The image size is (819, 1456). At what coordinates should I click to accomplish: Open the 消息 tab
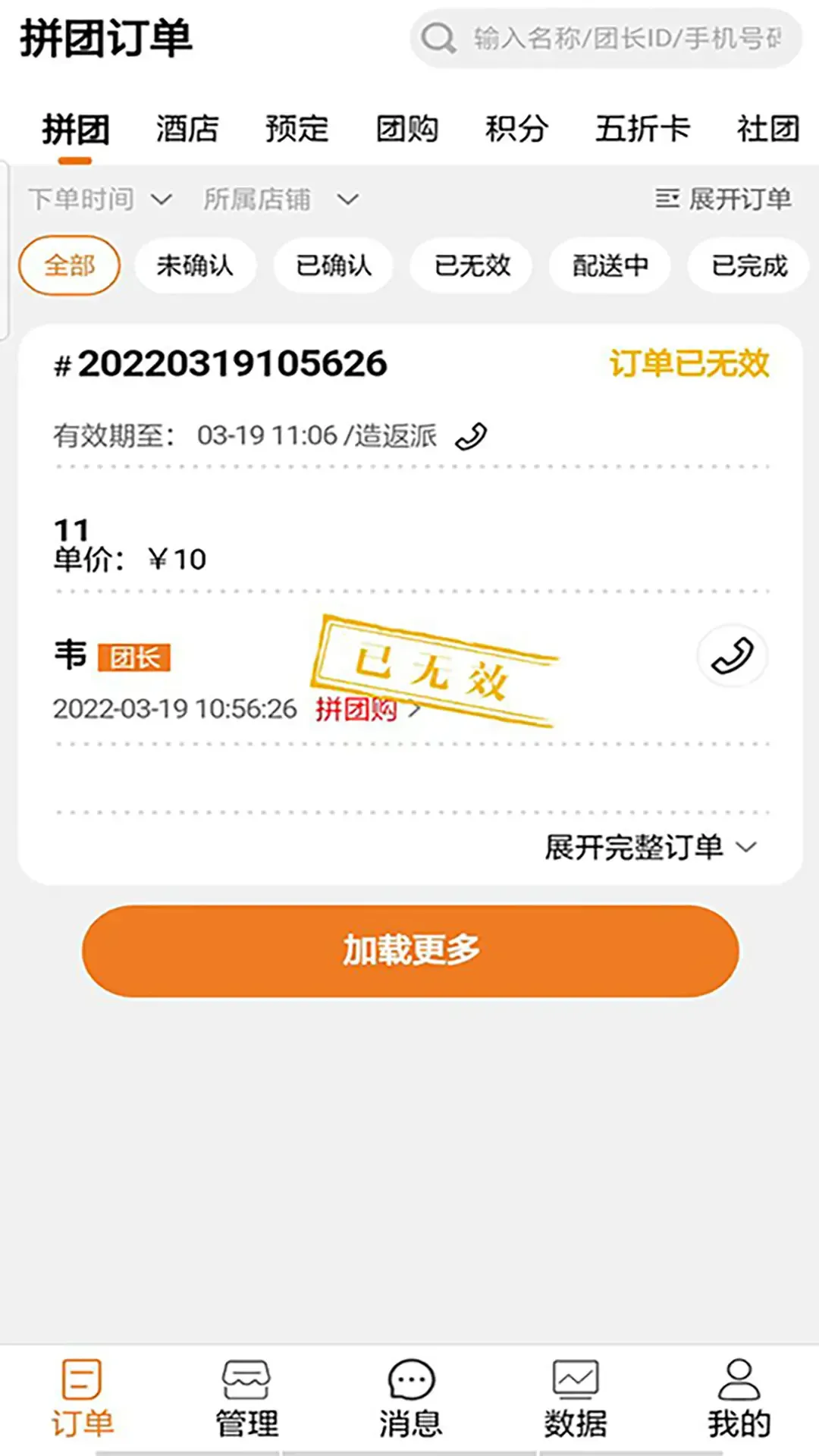(410, 1400)
